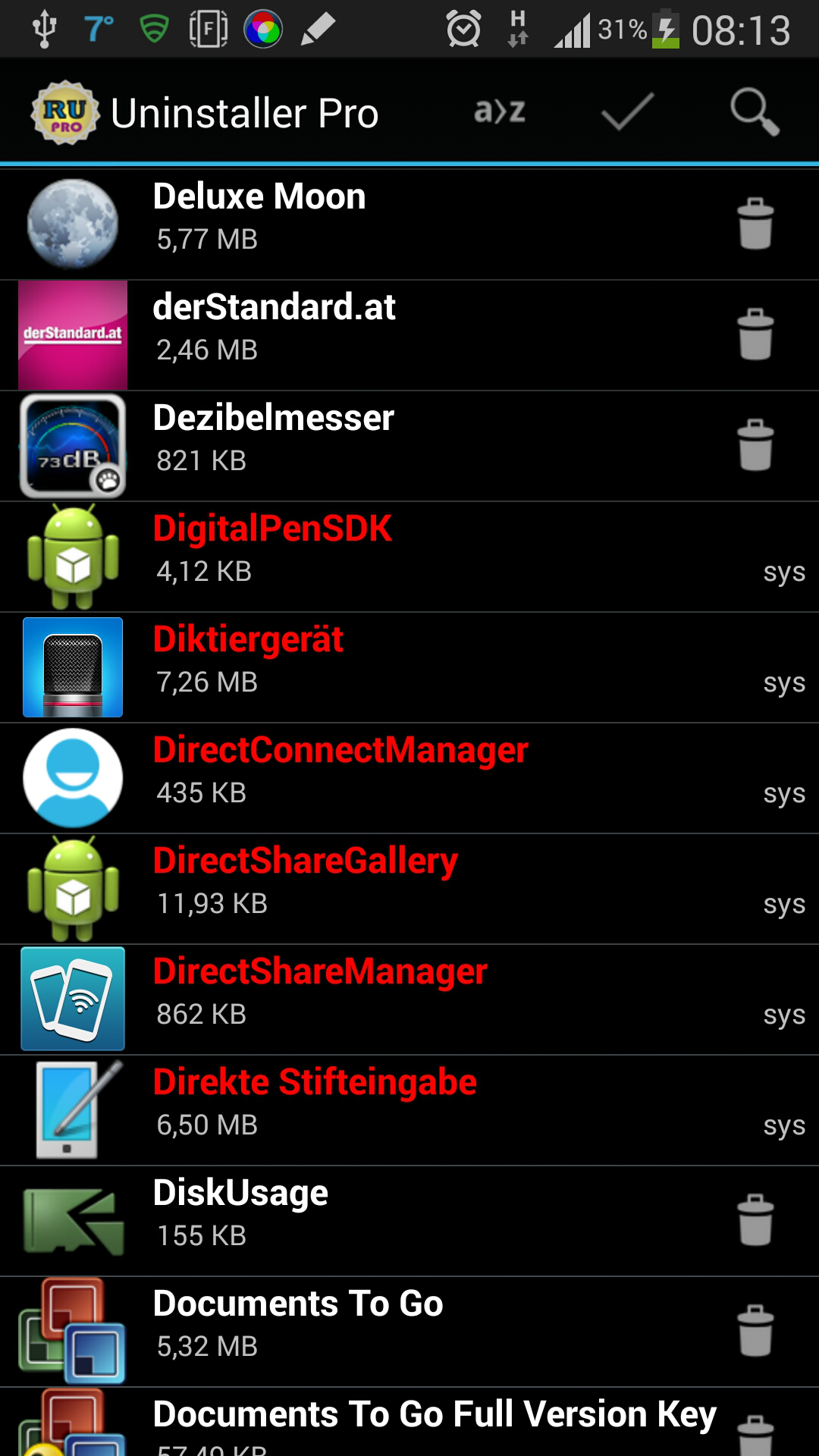This screenshot has height=1456, width=819.
Task: Uninstall Documents To Go via trash icon
Action: click(x=755, y=1331)
